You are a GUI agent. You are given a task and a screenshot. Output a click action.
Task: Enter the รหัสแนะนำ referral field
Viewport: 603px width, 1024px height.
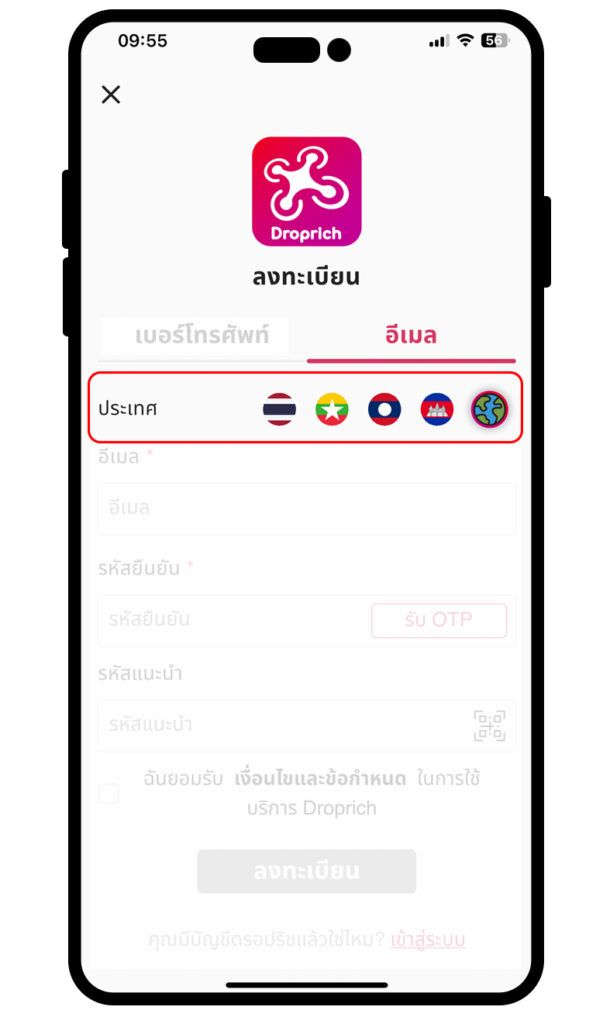pyautogui.click(x=280, y=725)
